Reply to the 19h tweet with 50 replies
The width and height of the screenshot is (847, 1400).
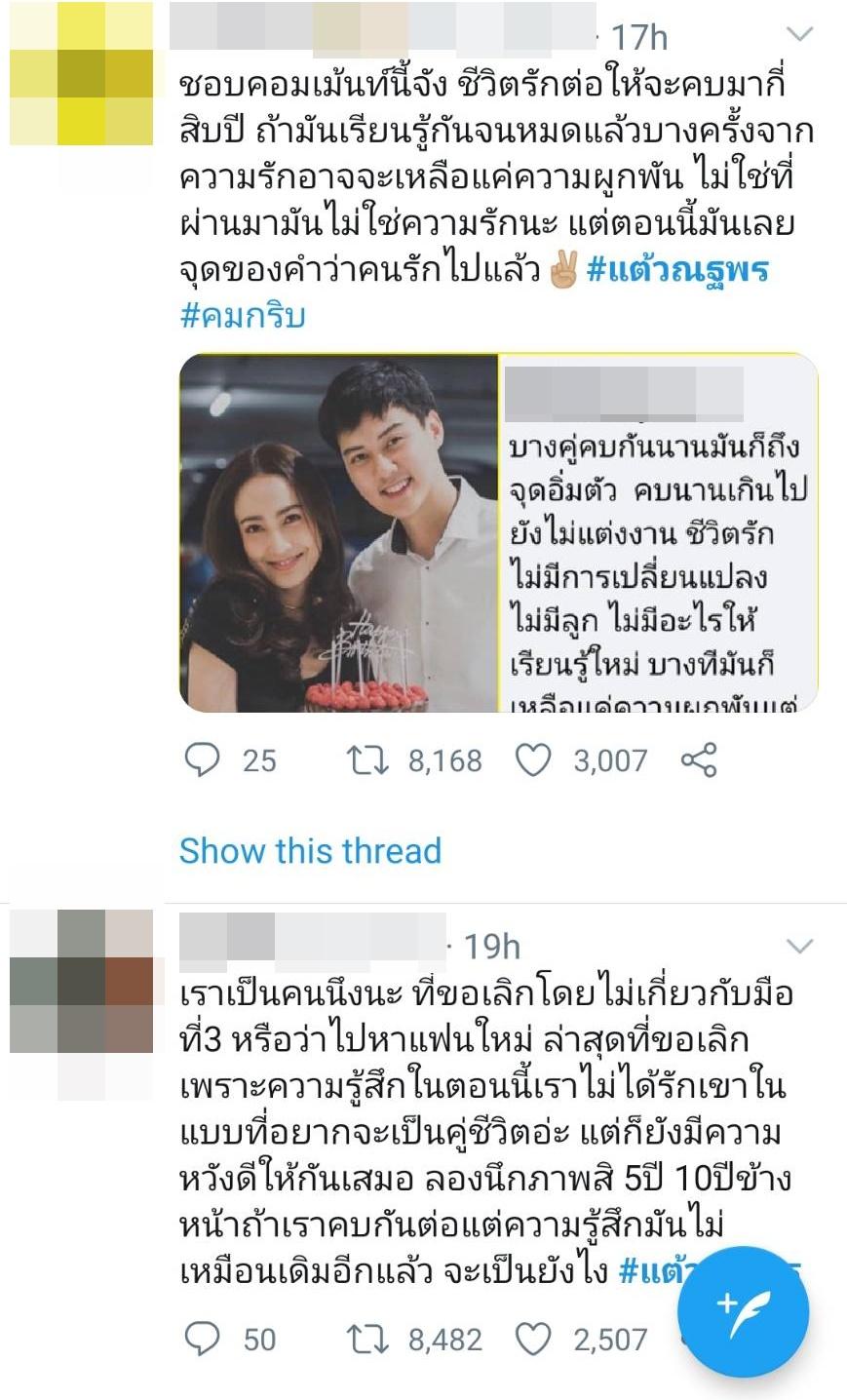tap(203, 1340)
